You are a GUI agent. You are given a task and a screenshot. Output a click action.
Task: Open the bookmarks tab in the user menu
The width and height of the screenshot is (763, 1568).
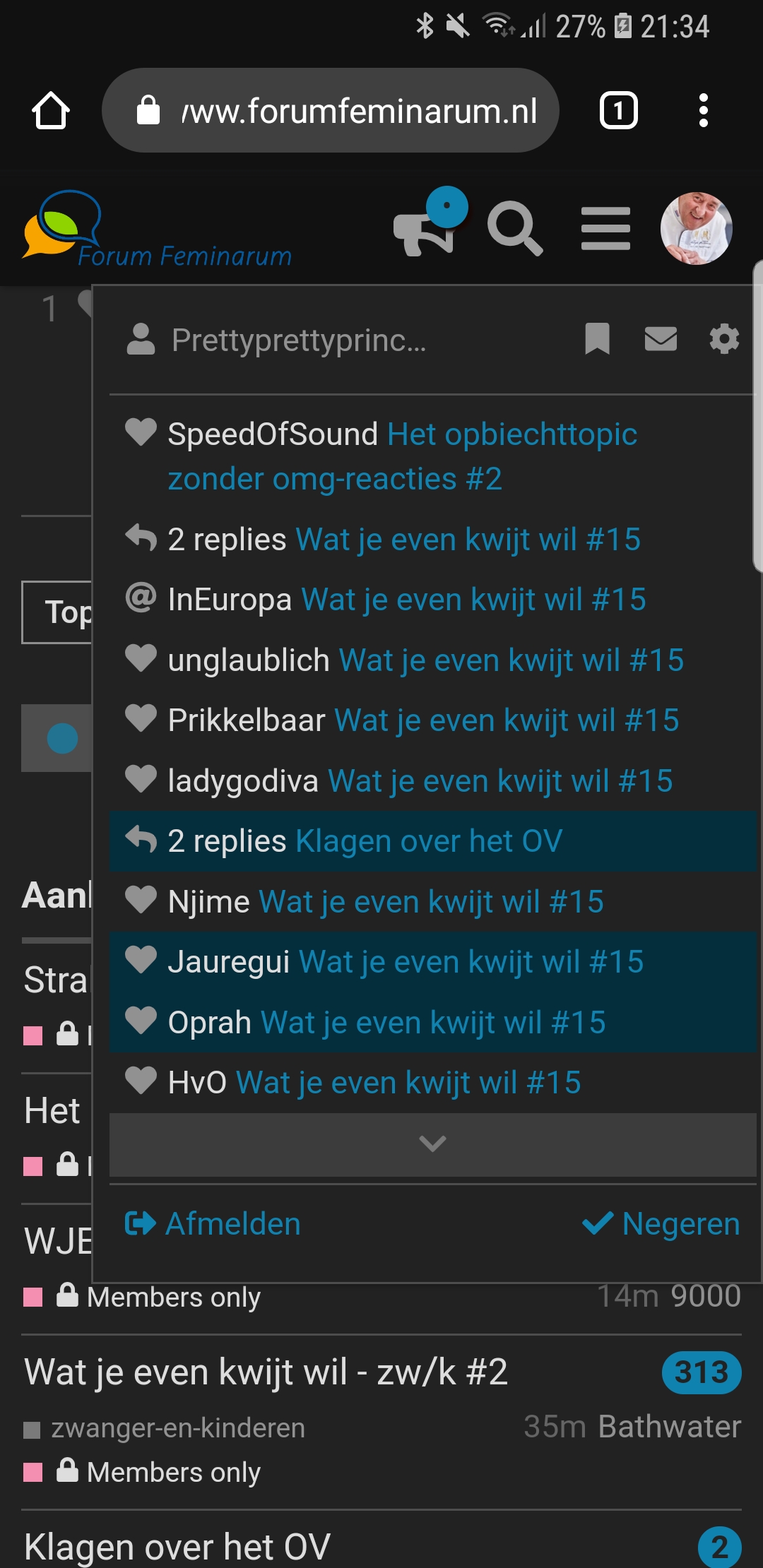[597, 339]
